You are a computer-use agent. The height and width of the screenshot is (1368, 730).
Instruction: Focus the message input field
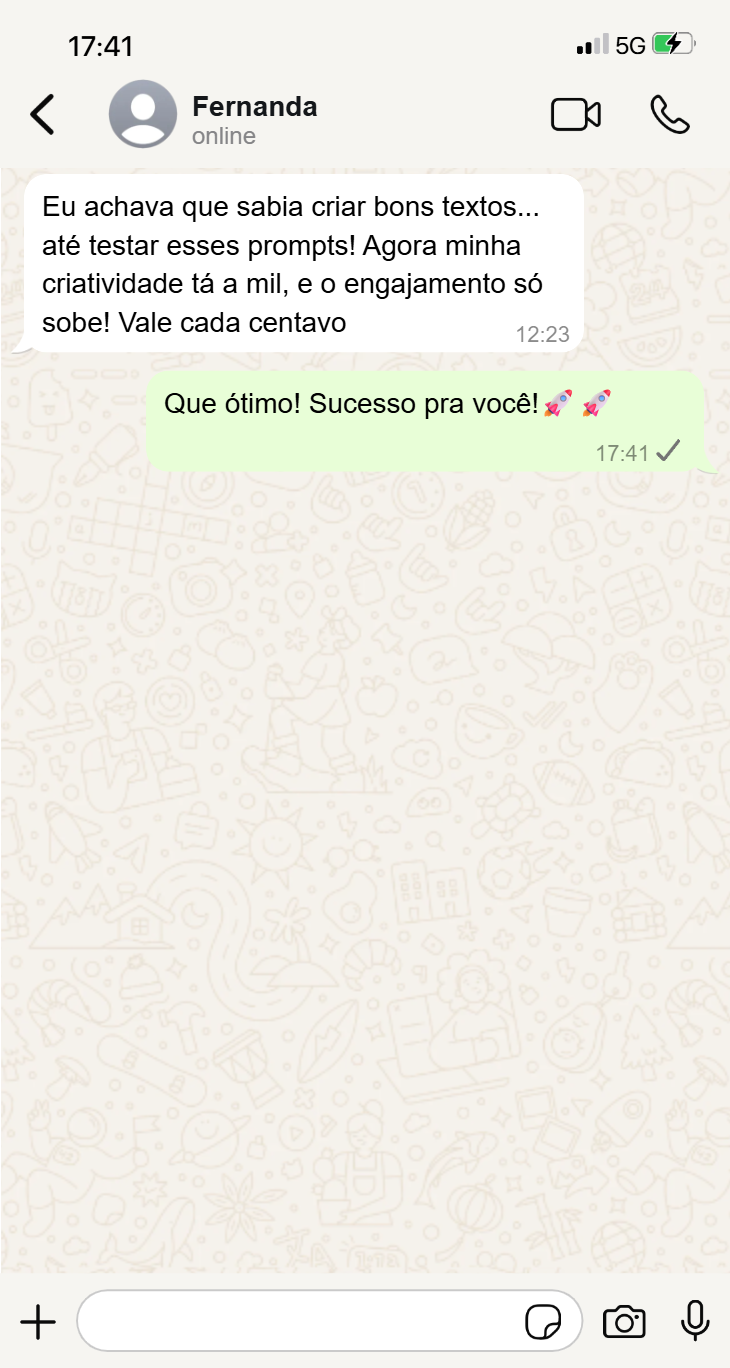[x=300, y=1322]
